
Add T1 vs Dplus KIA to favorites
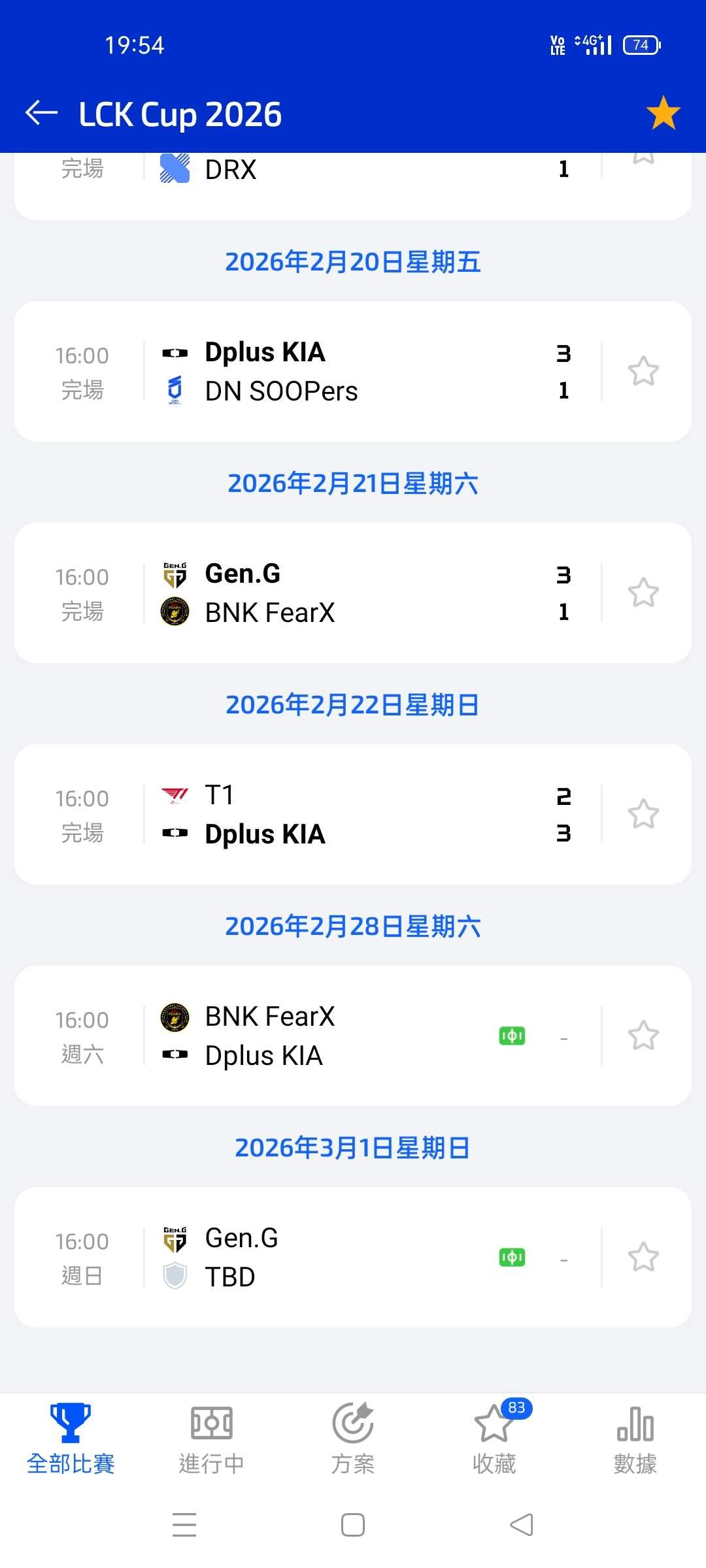[x=643, y=814]
